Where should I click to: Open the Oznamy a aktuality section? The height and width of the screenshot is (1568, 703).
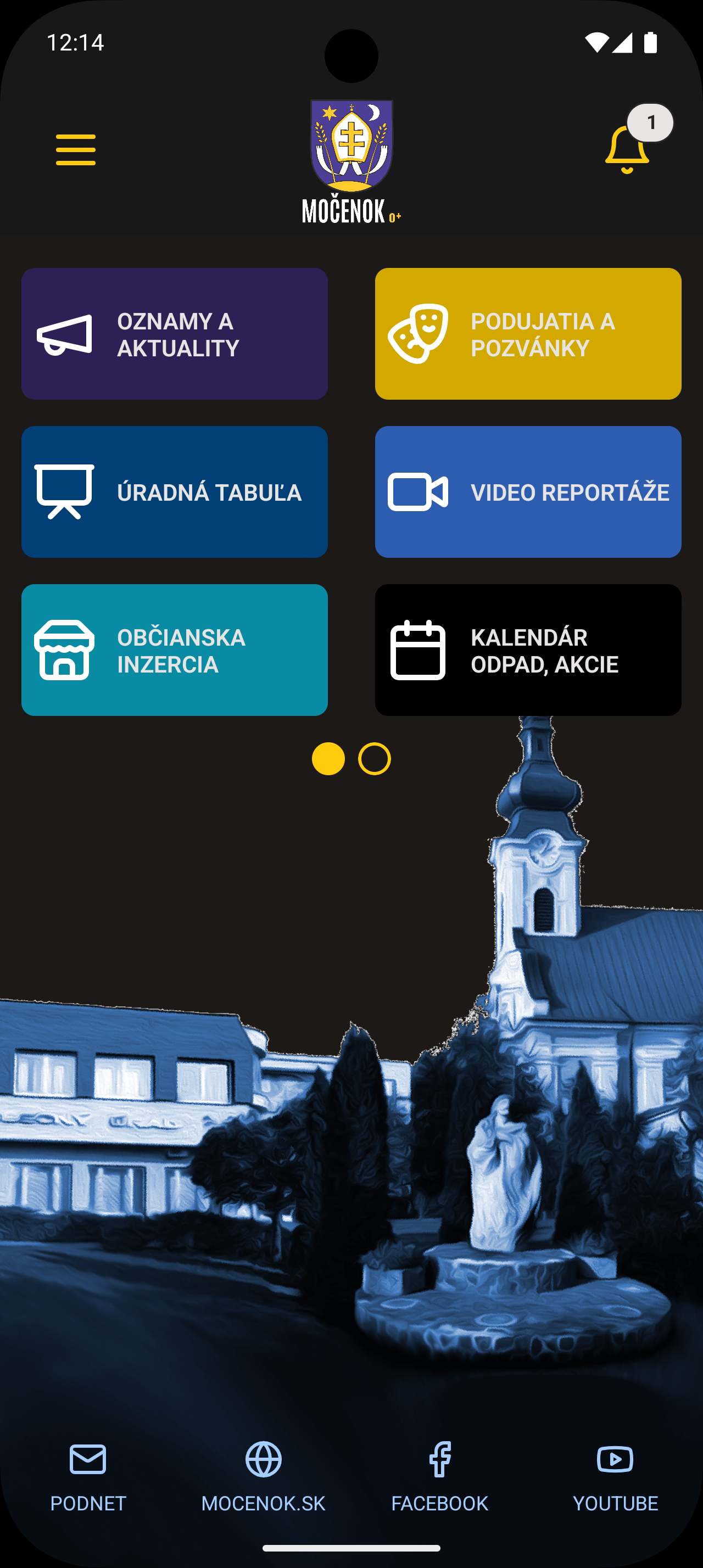pos(175,333)
